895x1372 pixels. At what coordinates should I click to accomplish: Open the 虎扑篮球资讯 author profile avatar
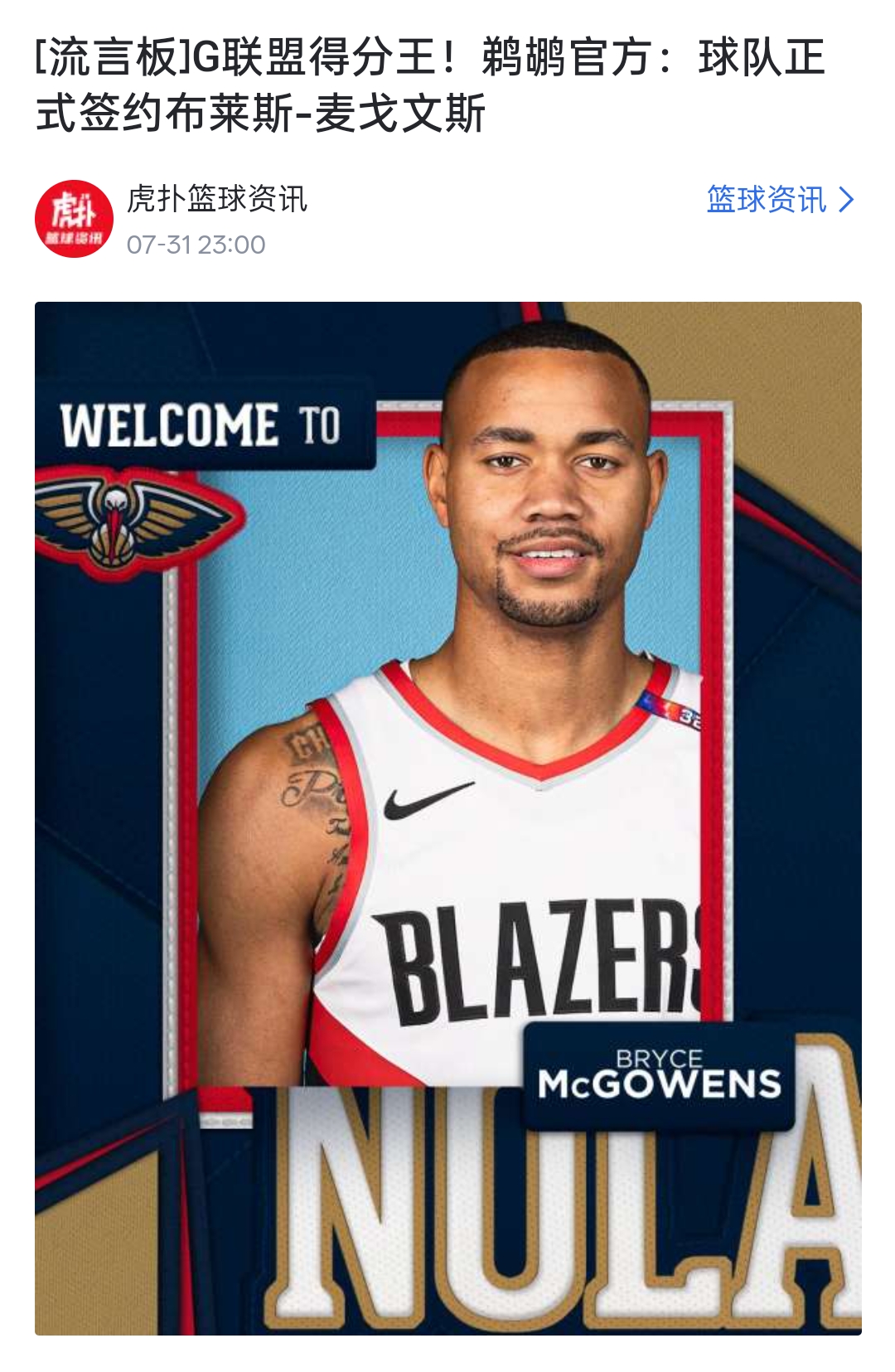click(x=74, y=219)
